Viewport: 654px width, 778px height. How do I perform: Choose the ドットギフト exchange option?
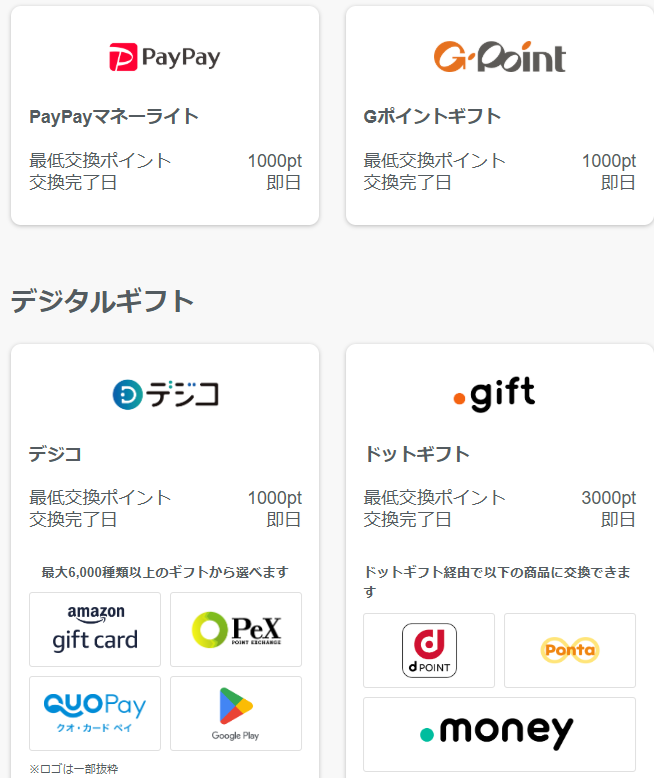click(499, 453)
